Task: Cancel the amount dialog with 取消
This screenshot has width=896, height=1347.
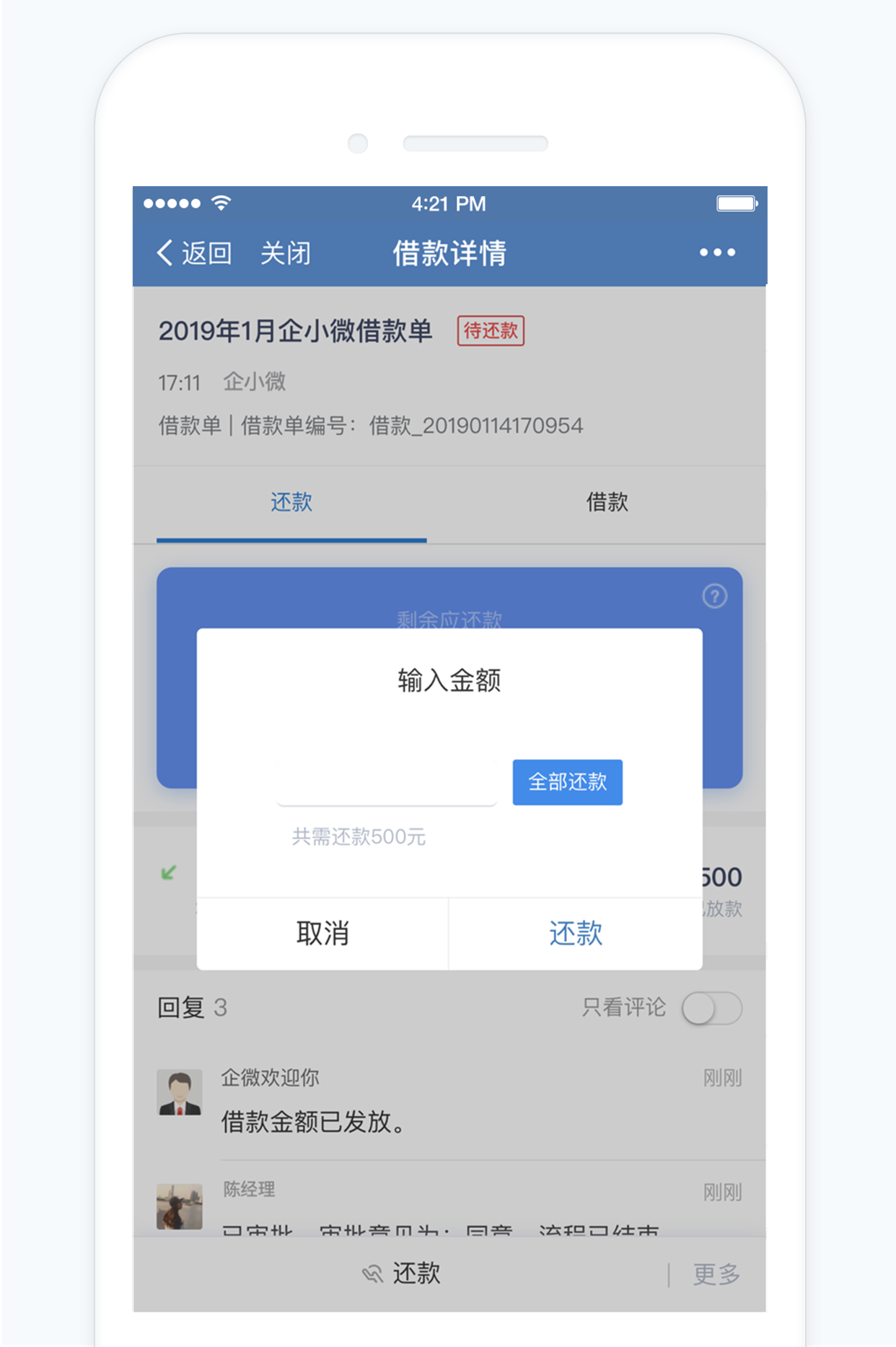Action: [x=322, y=934]
